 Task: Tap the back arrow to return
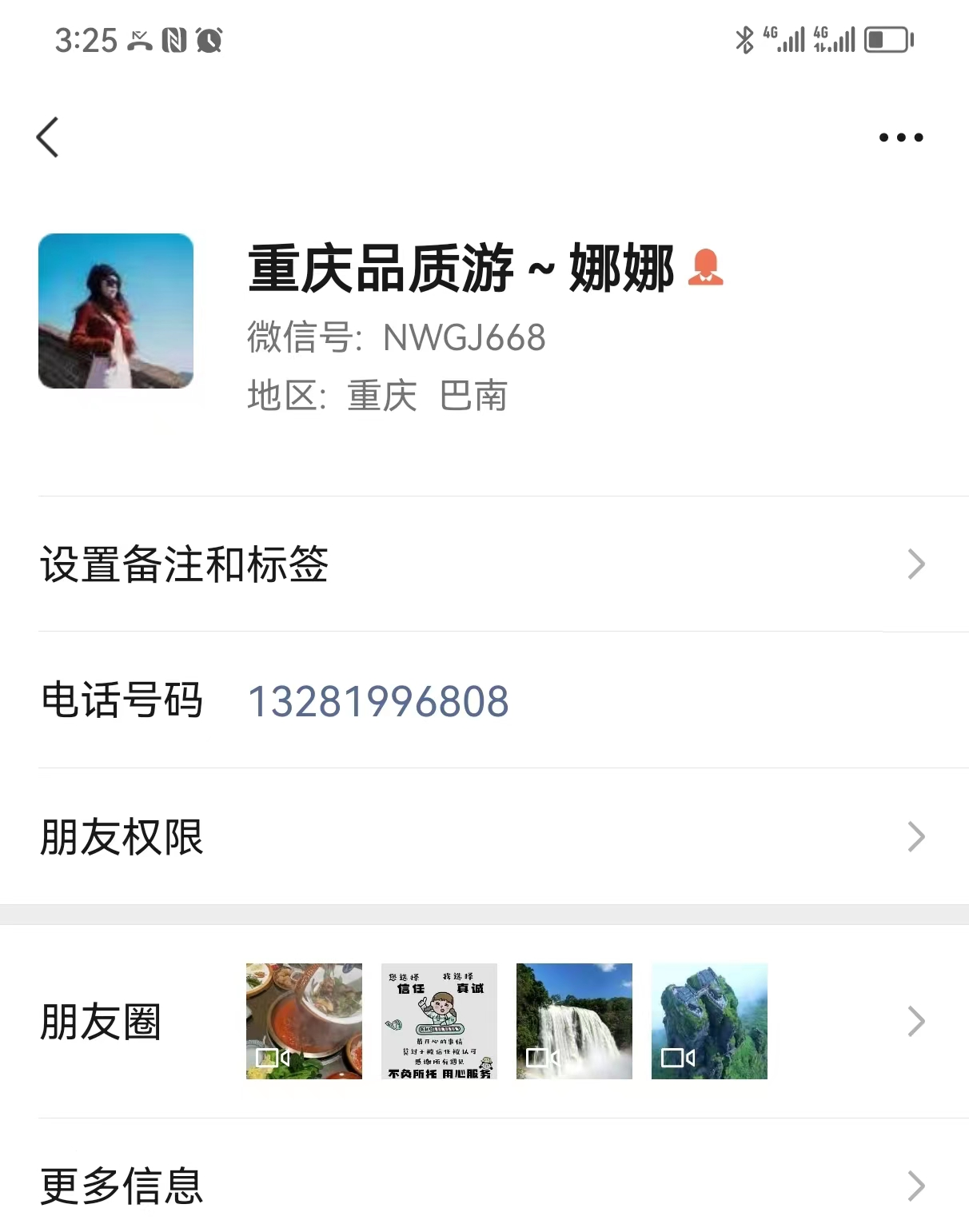click(46, 136)
